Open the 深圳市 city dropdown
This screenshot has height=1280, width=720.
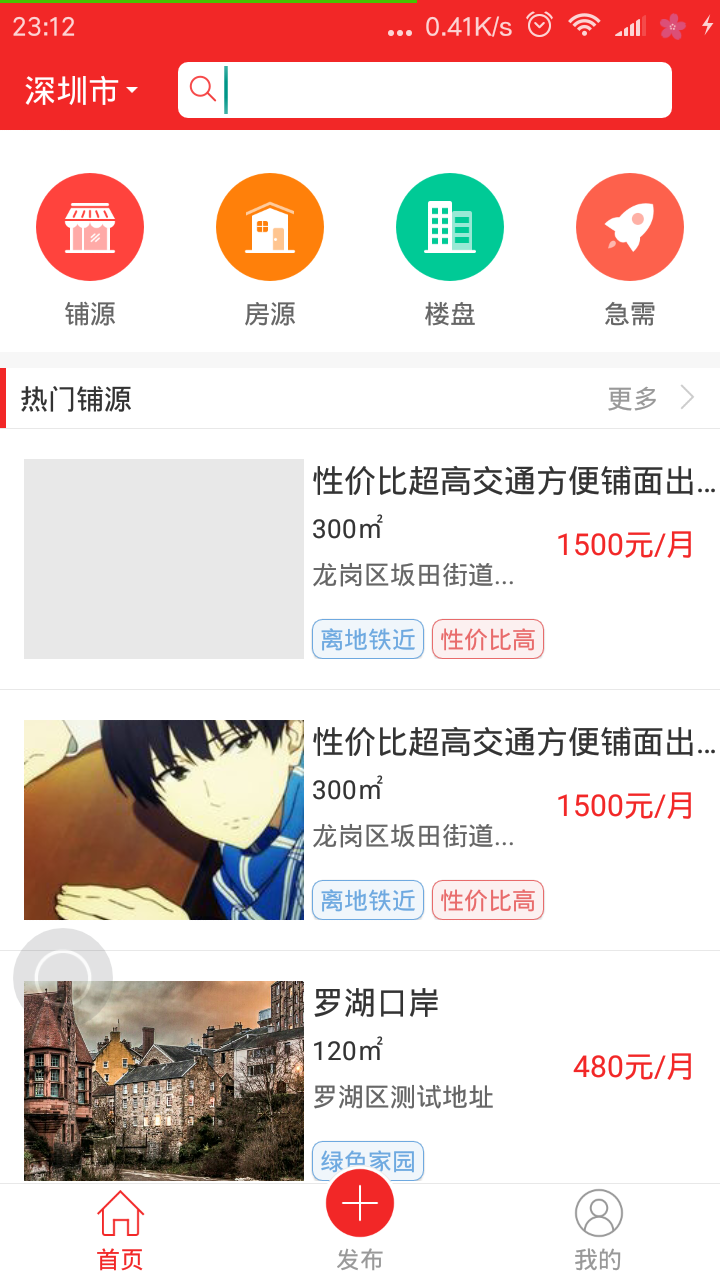75,89
